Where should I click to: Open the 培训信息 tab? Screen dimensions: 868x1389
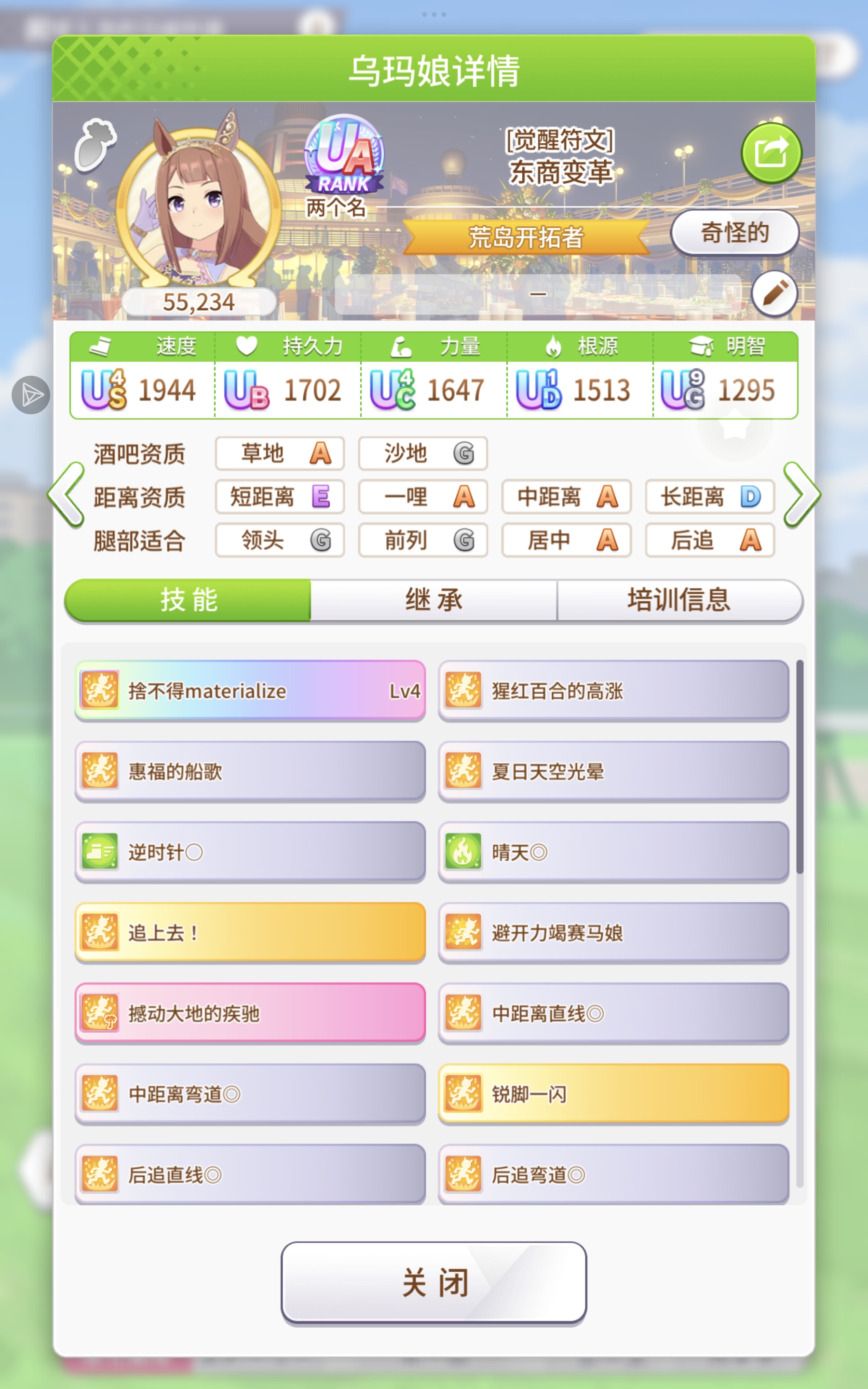(678, 600)
